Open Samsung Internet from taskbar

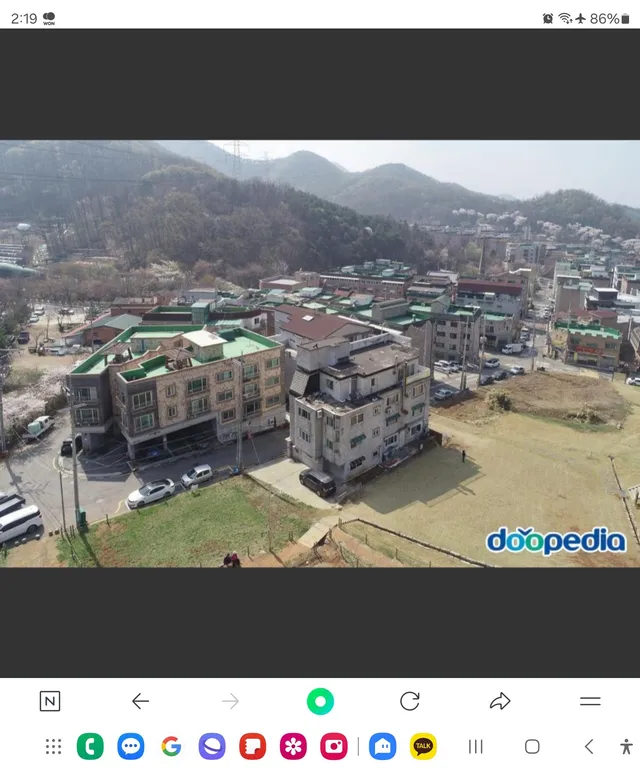[212, 746]
